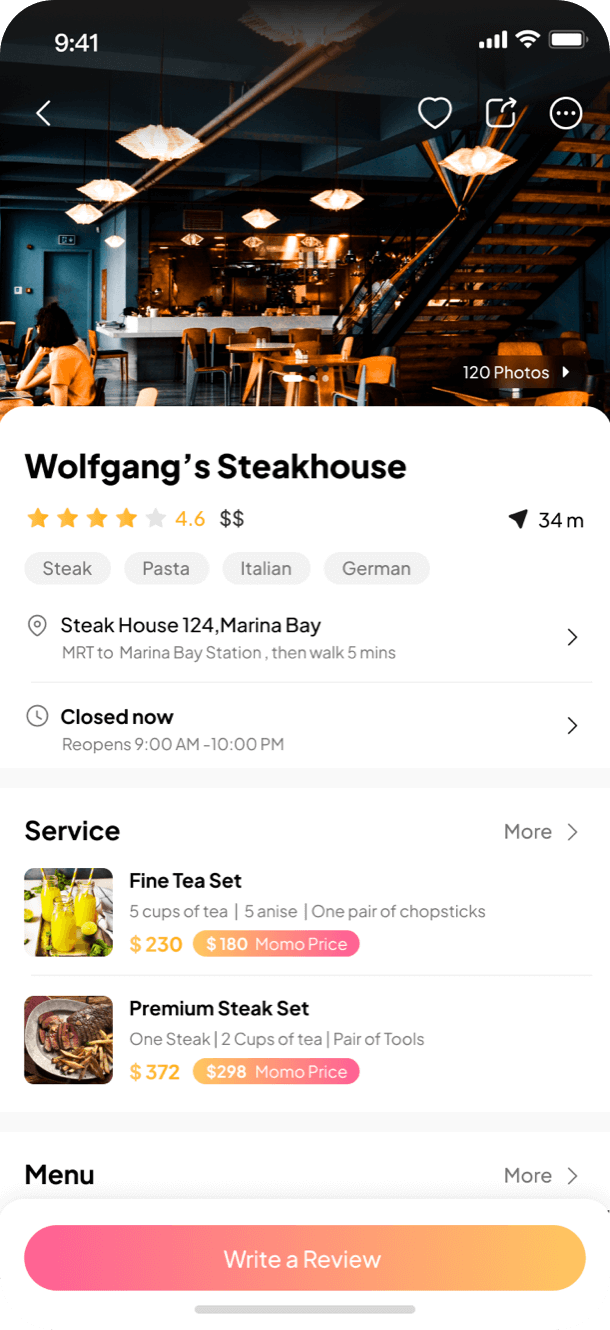This screenshot has width=610, height=1330.
Task: View all 120 Photos
Action: pyautogui.click(x=516, y=373)
